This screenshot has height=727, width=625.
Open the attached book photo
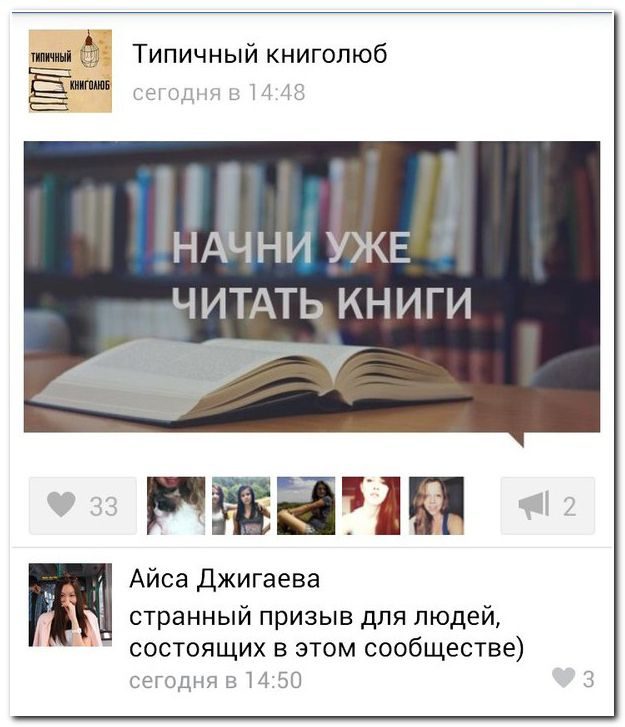(x=312, y=287)
